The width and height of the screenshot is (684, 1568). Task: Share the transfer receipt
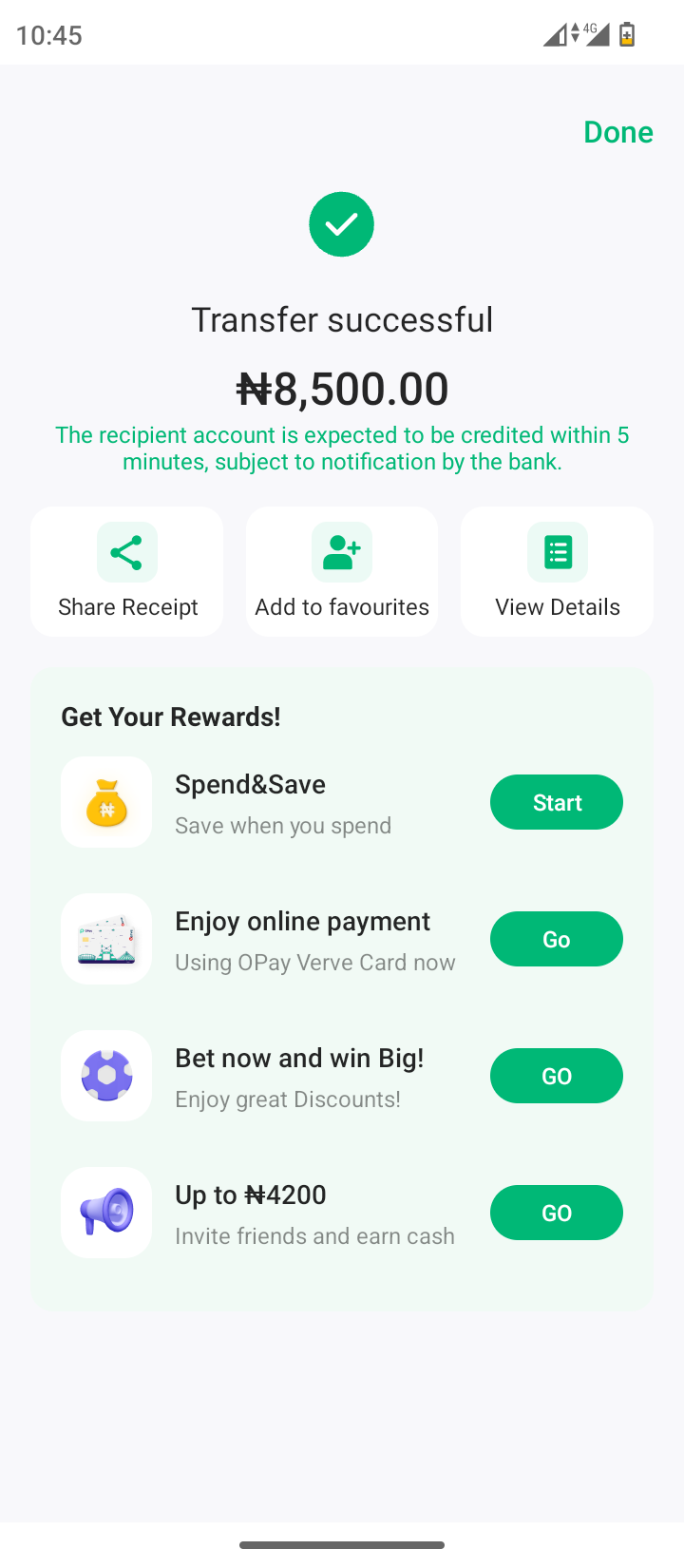pos(127,571)
